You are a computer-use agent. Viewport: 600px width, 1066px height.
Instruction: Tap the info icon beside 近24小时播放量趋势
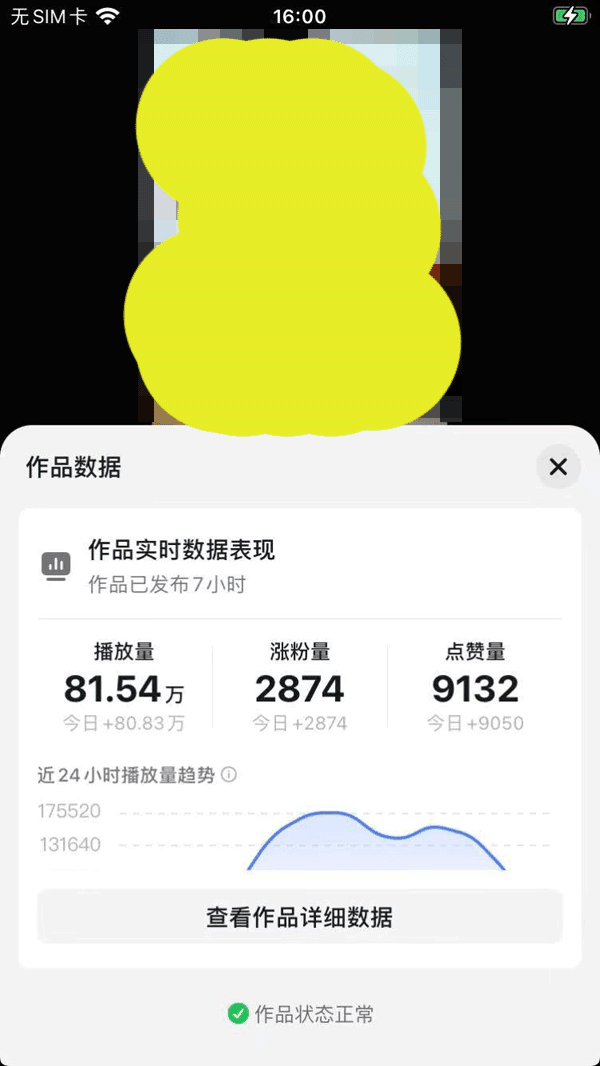(x=229, y=775)
